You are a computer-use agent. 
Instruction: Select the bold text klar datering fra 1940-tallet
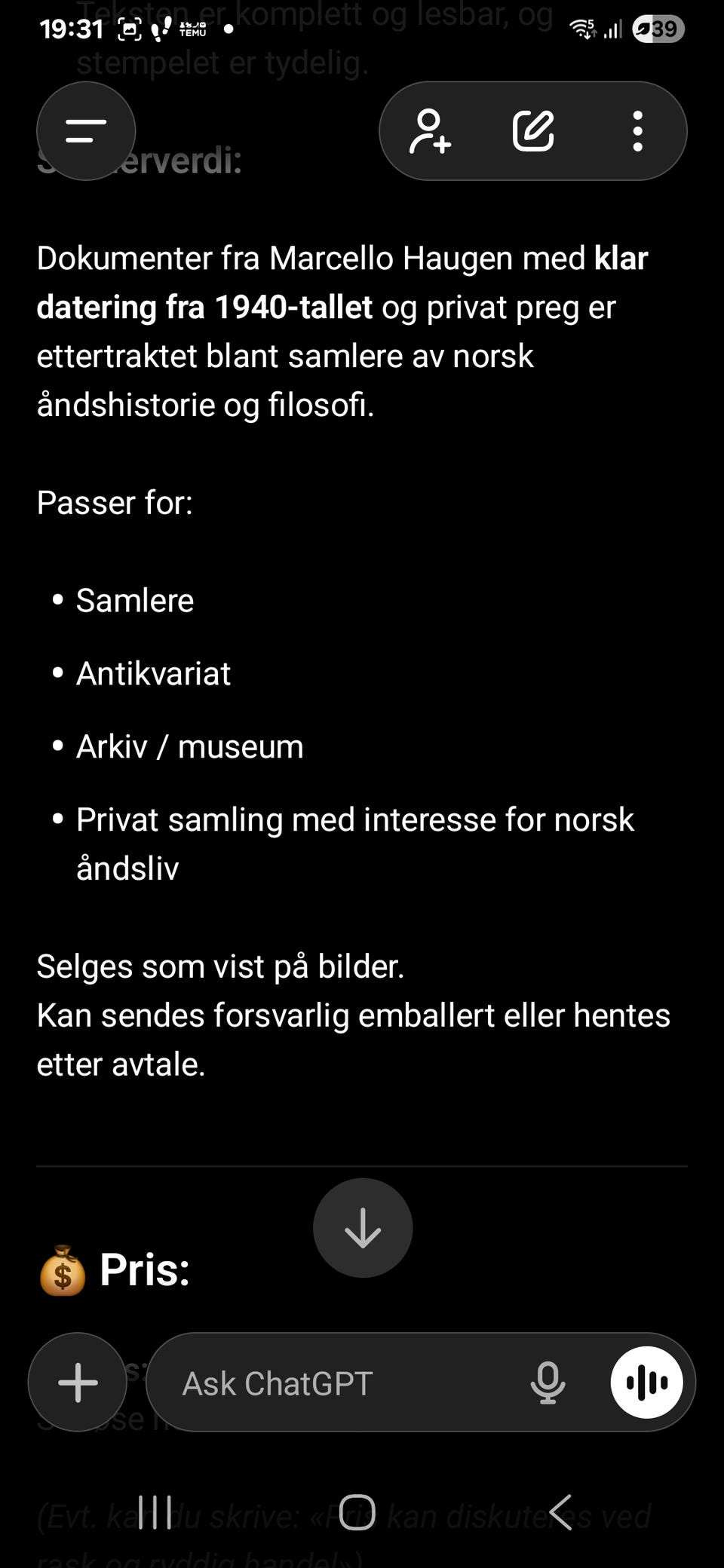click(204, 307)
